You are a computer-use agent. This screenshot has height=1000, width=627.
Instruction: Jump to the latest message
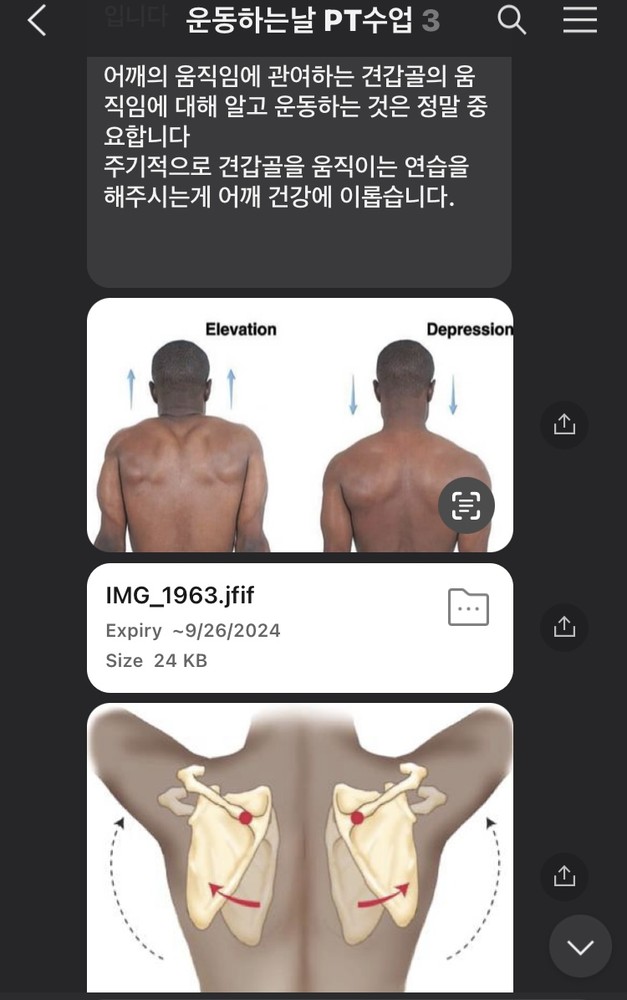[580, 946]
